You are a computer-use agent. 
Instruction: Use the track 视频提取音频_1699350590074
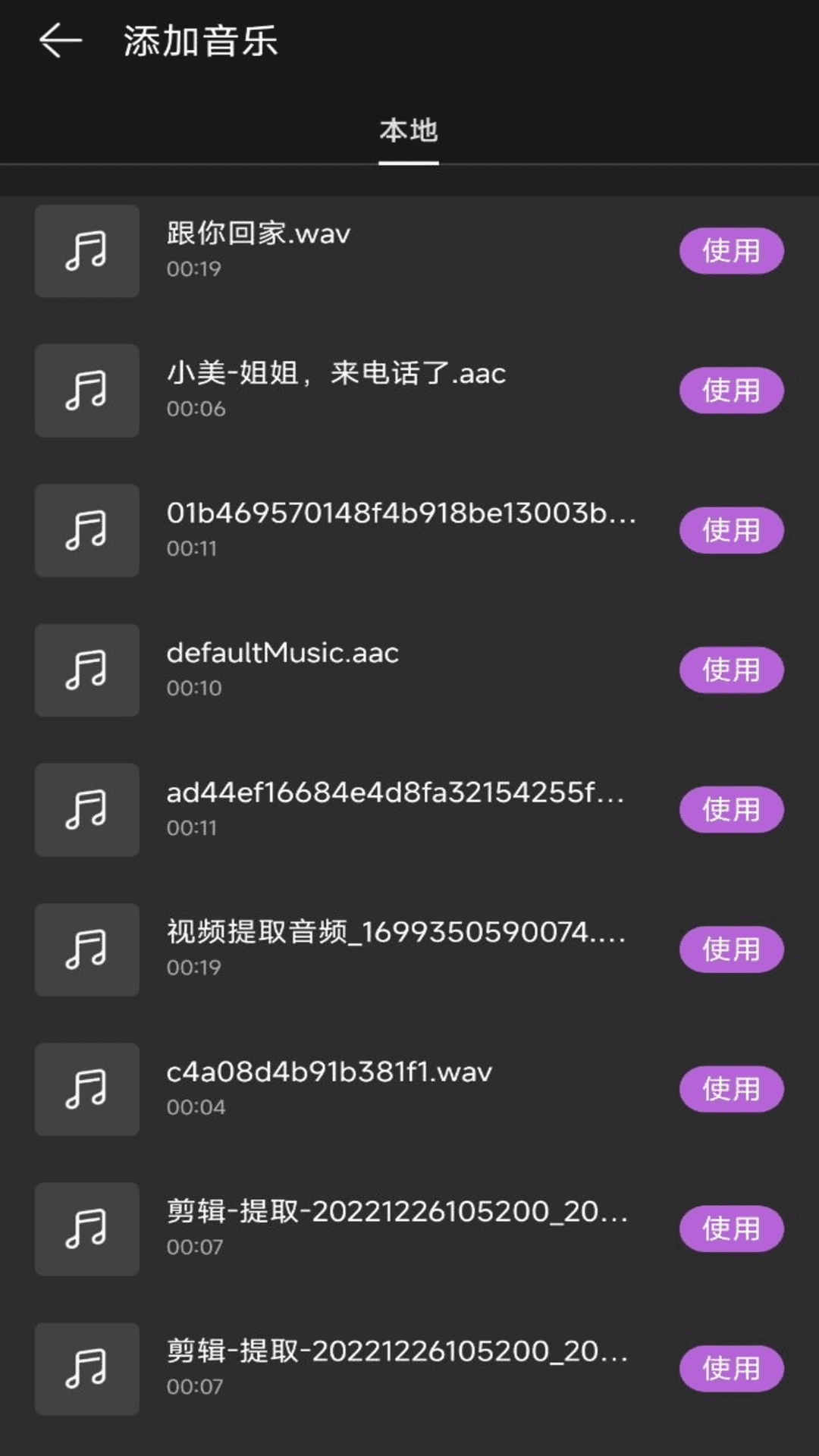coord(730,949)
